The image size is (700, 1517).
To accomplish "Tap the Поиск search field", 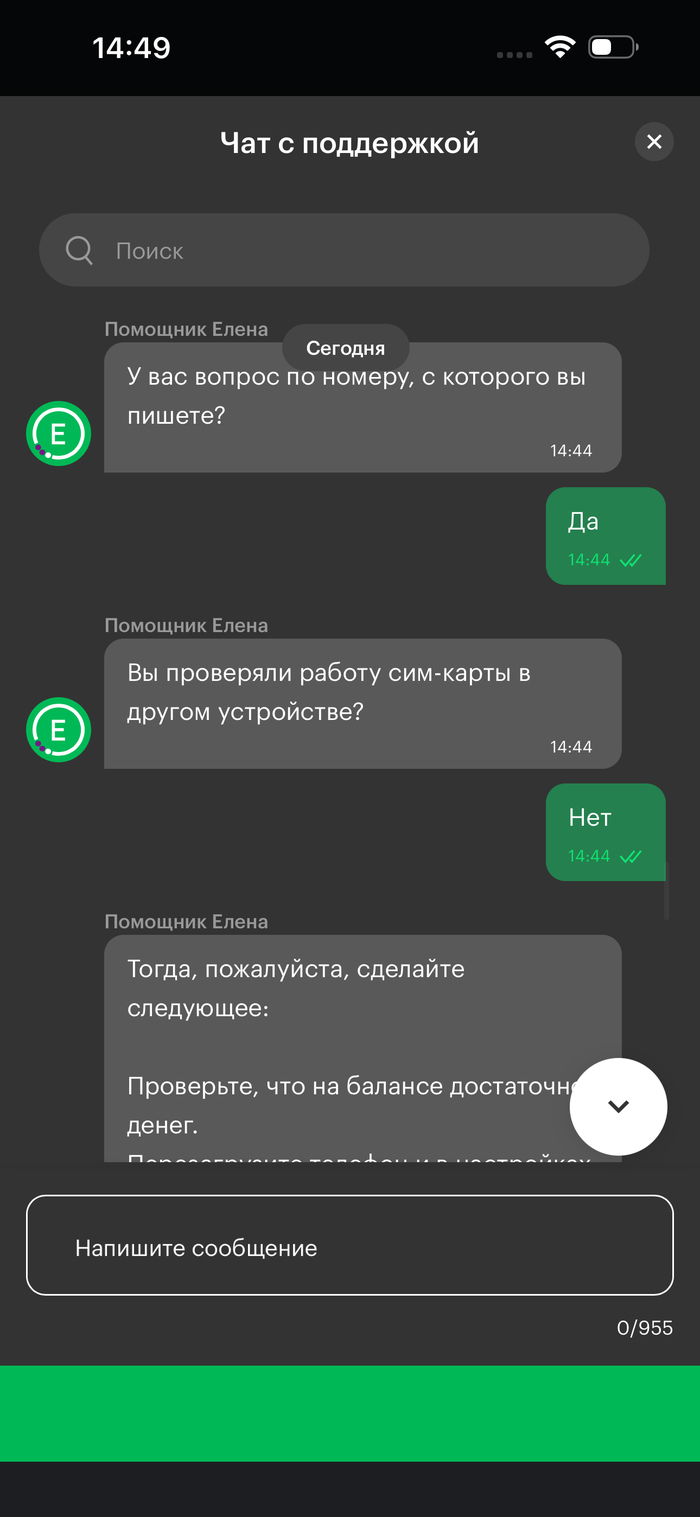I will click(344, 250).
